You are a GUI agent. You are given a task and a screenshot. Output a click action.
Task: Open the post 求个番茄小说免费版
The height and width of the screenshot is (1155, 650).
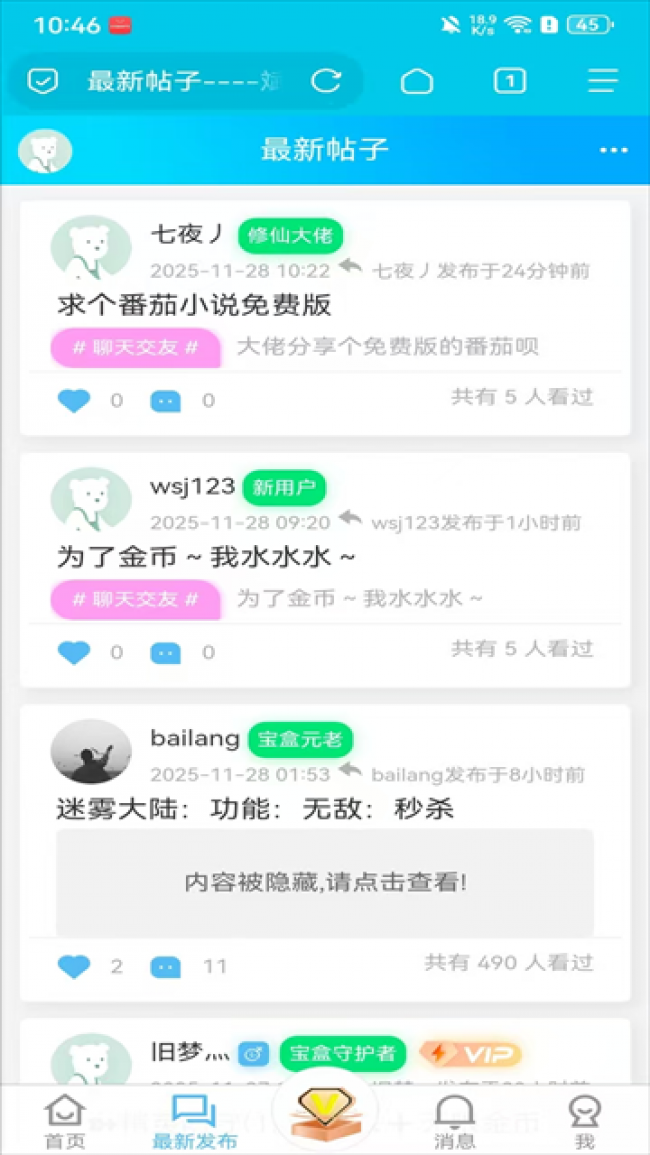coord(194,304)
